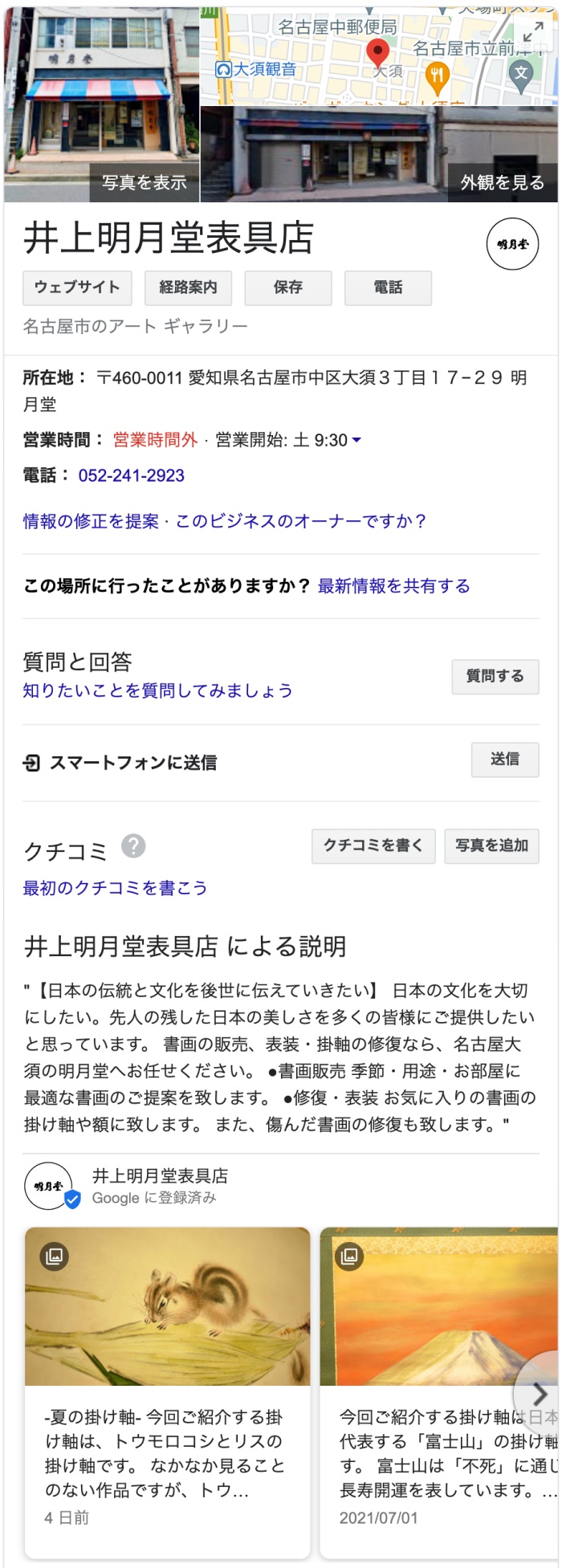Tap このビジネスのオーナーですか？ link

[x=300, y=521]
